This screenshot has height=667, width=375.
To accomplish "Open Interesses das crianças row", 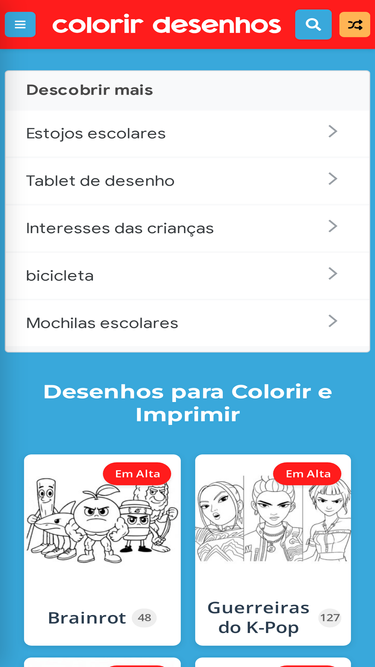I will 188,228.
